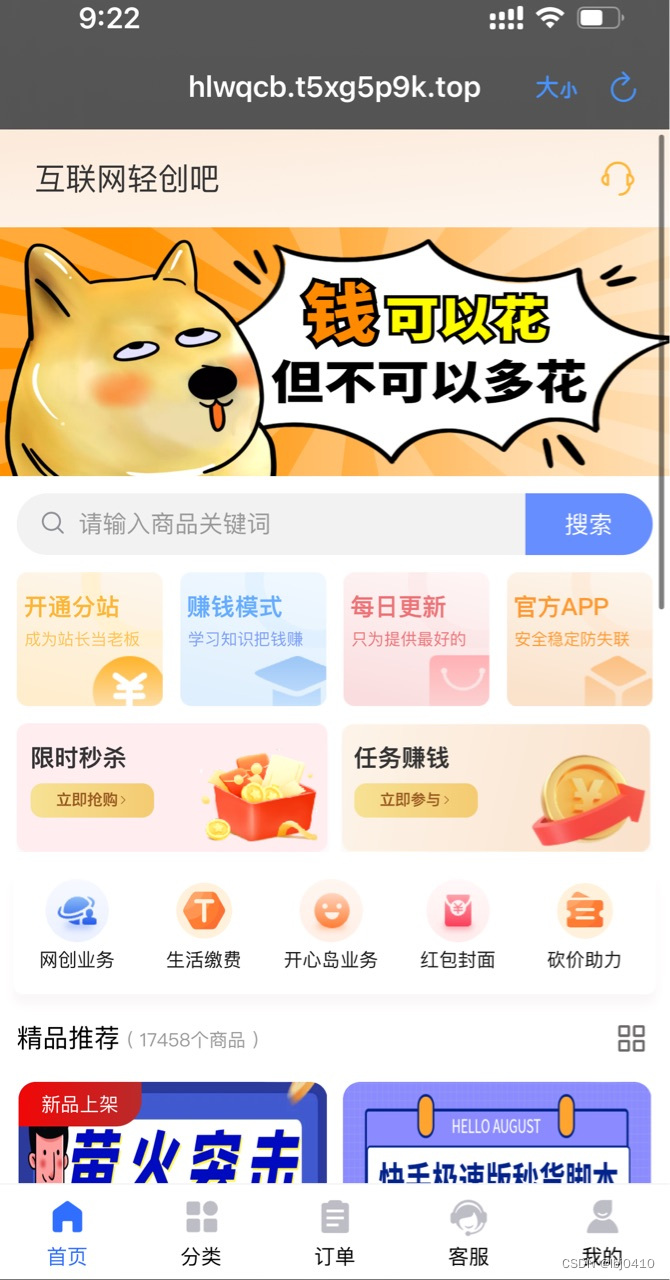Select the 网创业务 category
Image resolution: width=670 pixels, height=1280 pixels.
77,927
